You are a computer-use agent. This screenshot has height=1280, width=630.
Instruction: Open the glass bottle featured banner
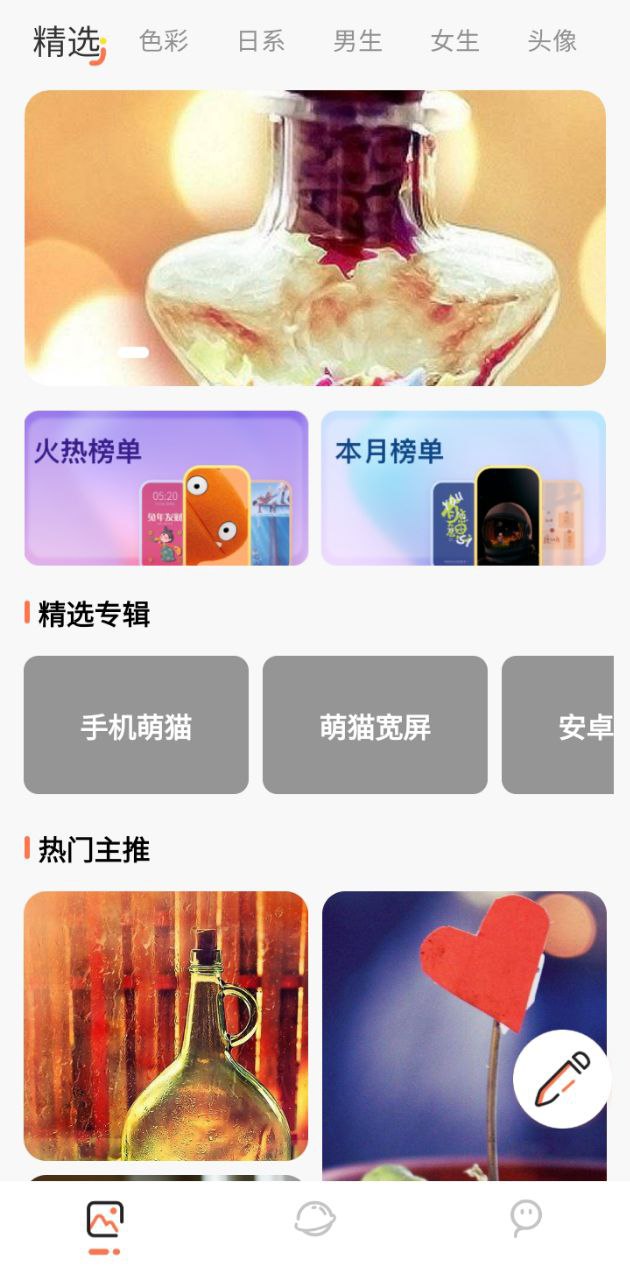(x=315, y=238)
